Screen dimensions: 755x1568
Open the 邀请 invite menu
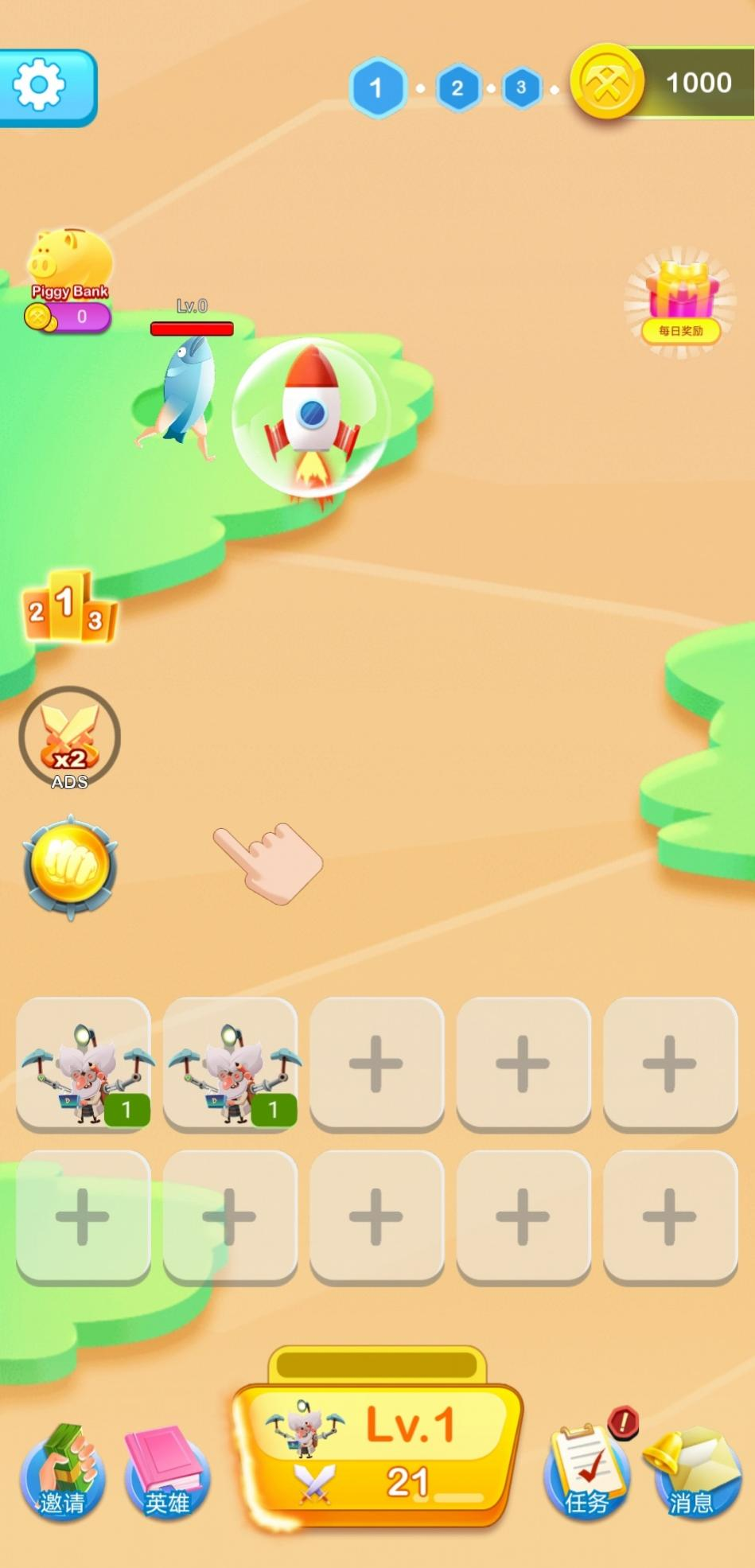62,1473
